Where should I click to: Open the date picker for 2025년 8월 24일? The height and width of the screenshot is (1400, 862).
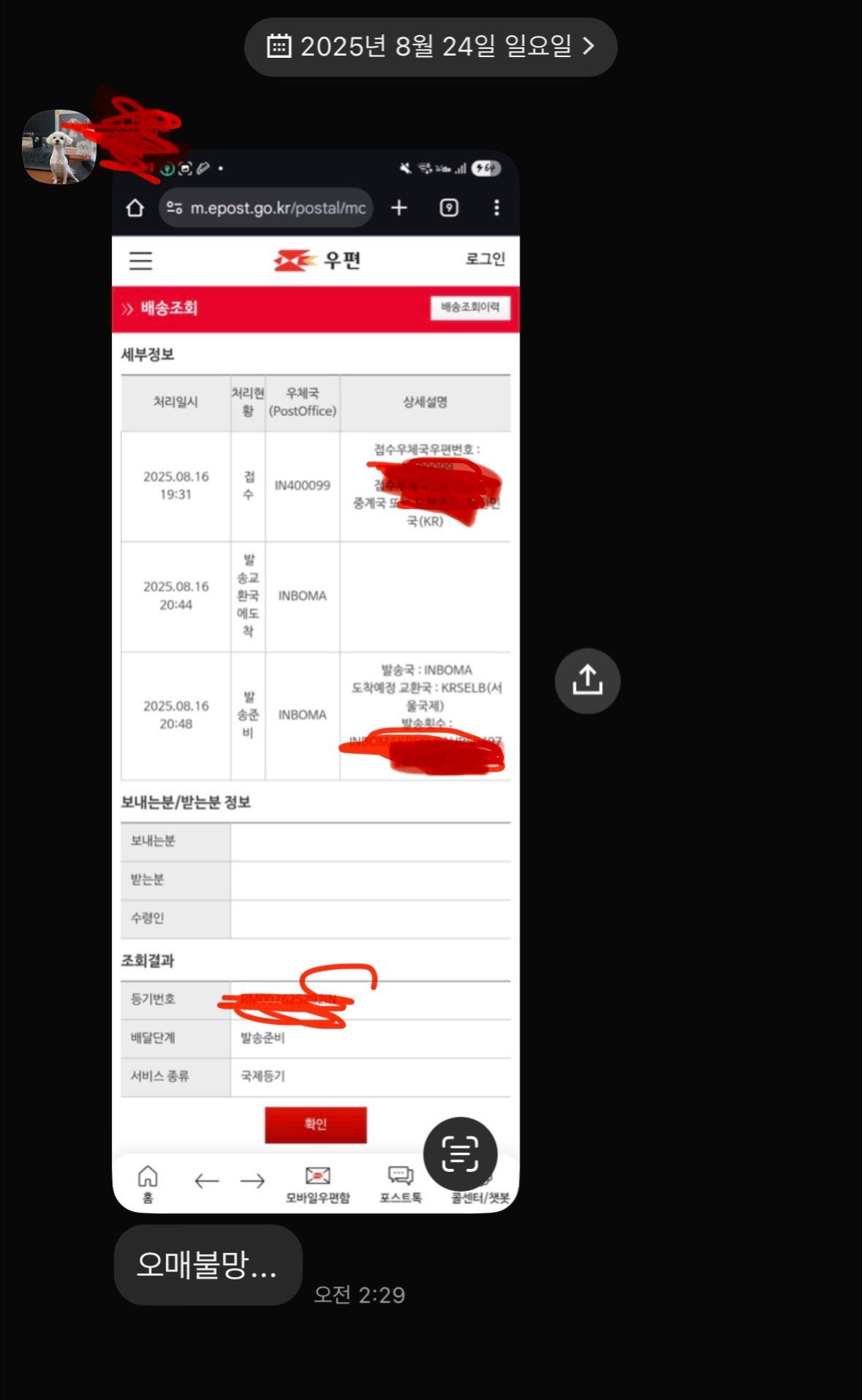(x=431, y=47)
